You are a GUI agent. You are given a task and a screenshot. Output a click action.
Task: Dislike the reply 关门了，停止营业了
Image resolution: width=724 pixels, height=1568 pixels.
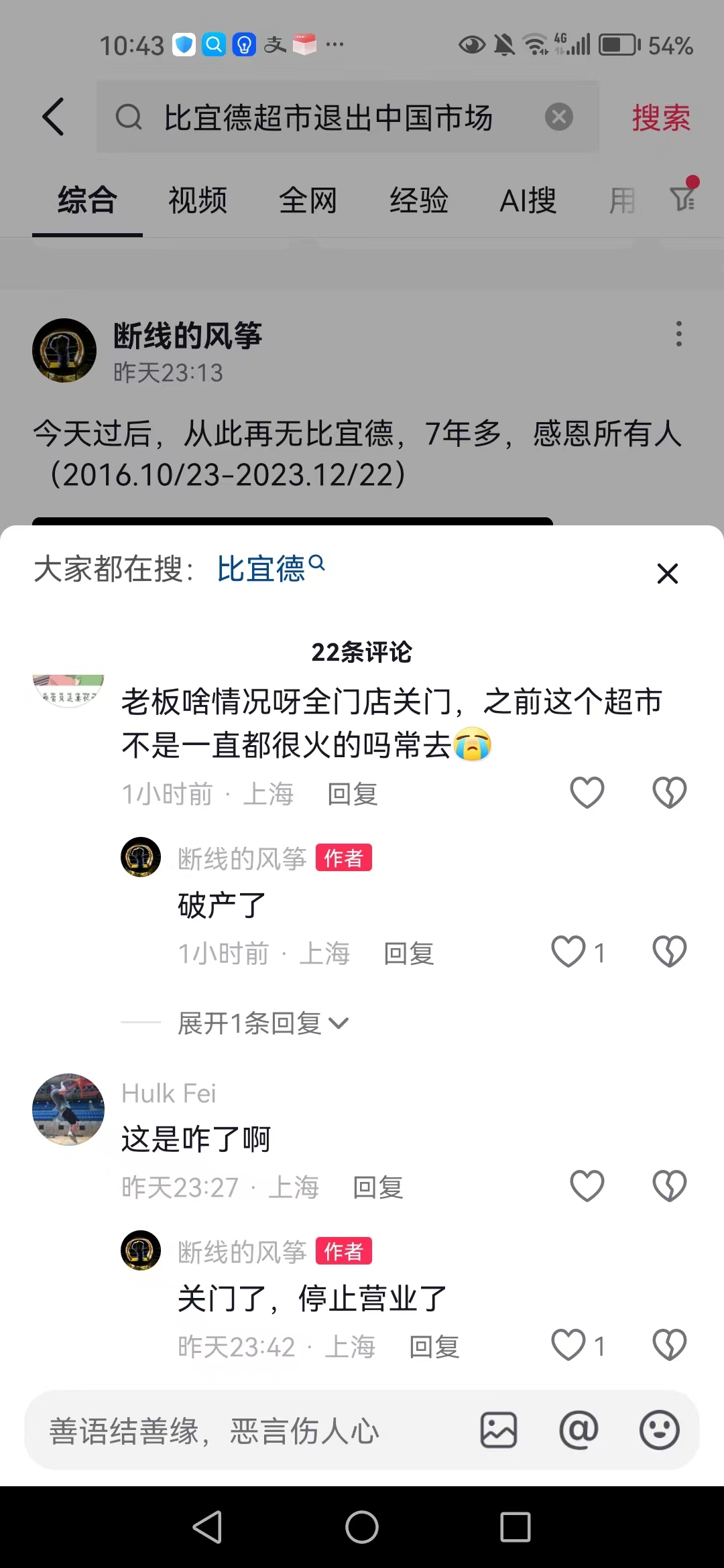pos(669,1345)
